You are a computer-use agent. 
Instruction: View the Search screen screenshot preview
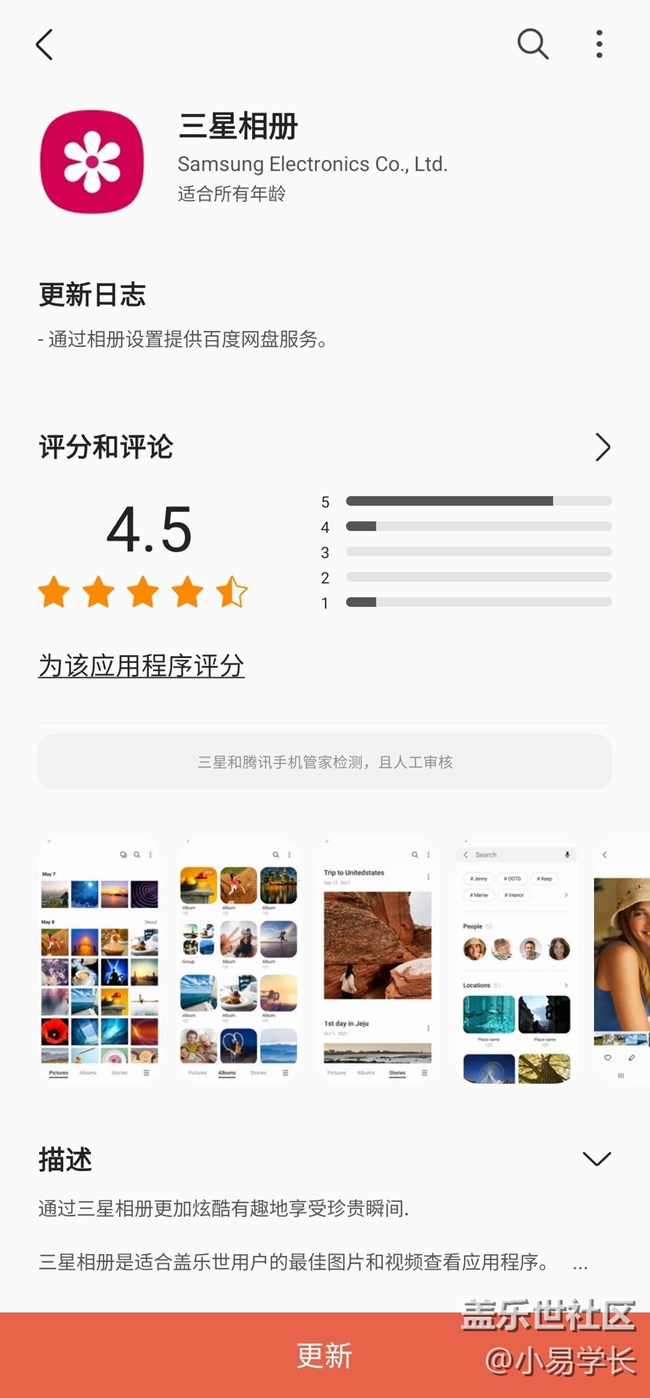point(517,962)
